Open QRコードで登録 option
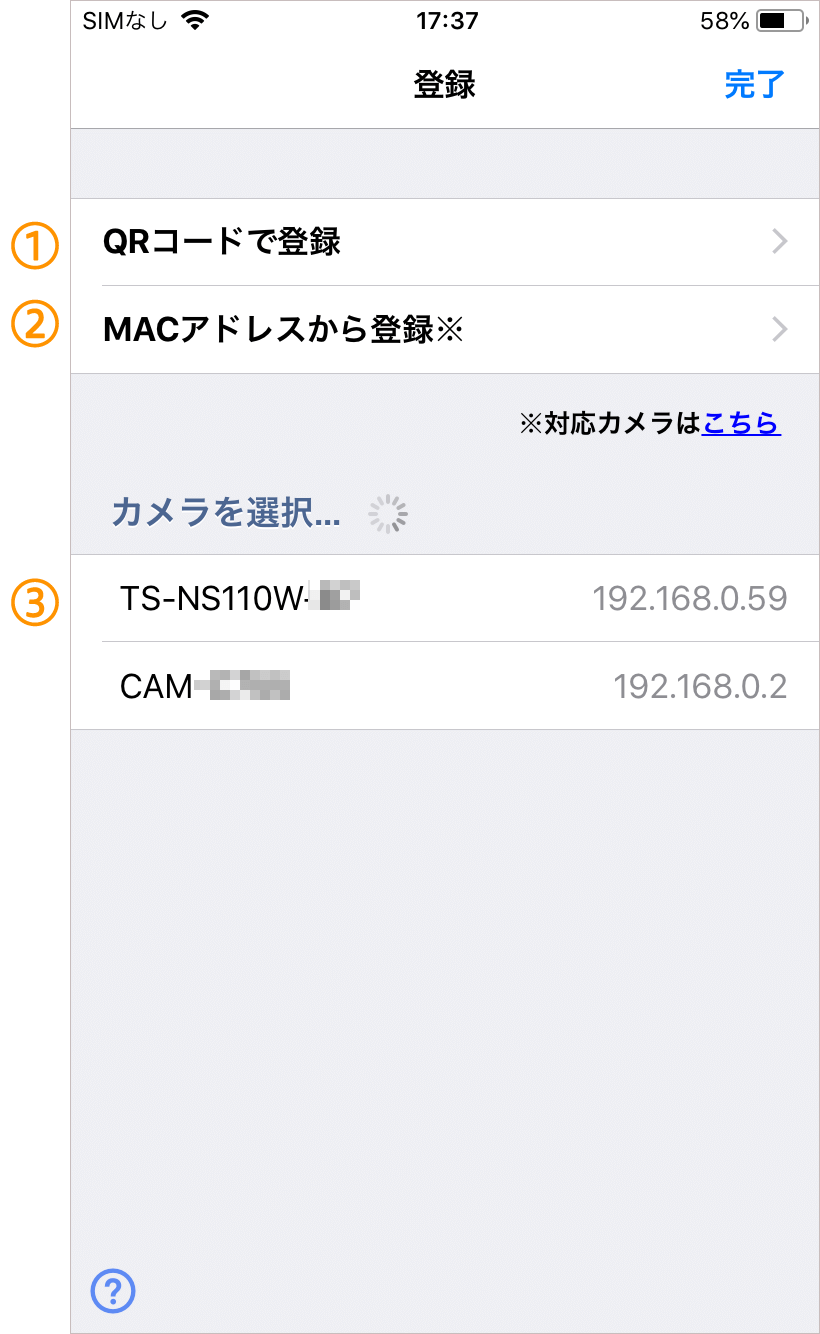The width and height of the screenshot is (820, 1334). [x=445, y=242]
